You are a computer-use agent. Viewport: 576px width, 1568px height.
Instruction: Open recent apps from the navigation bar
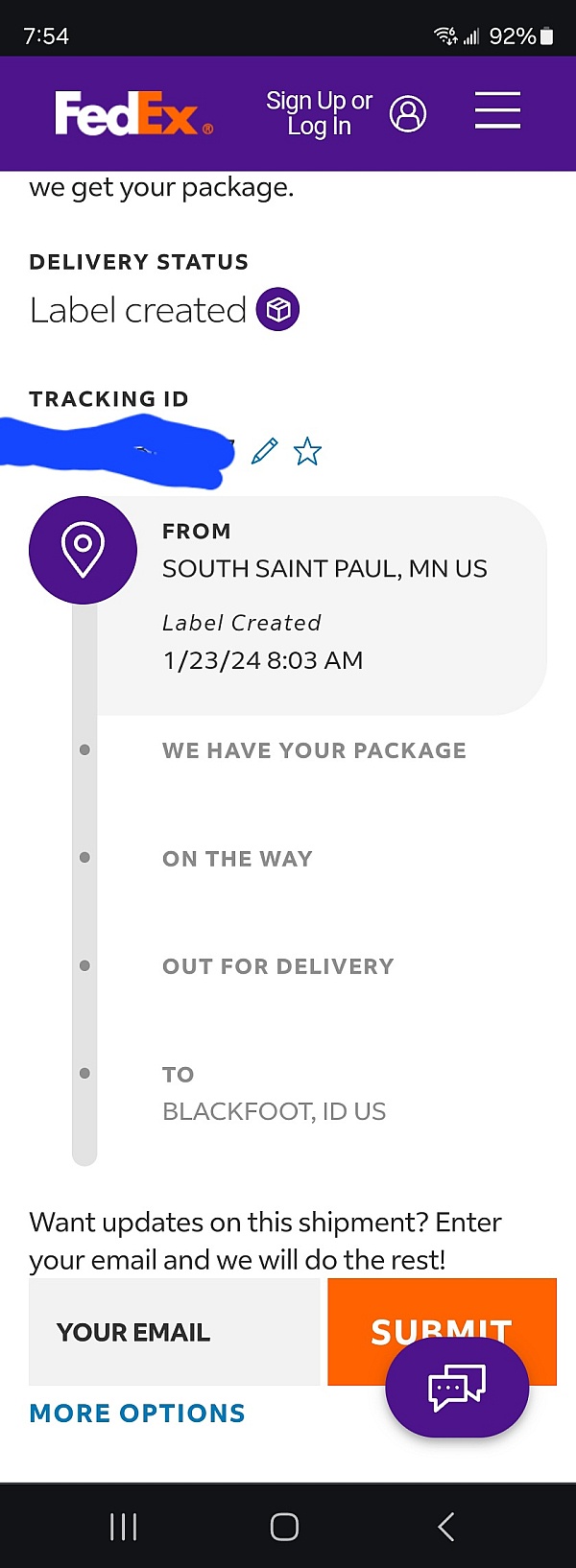124,1526
